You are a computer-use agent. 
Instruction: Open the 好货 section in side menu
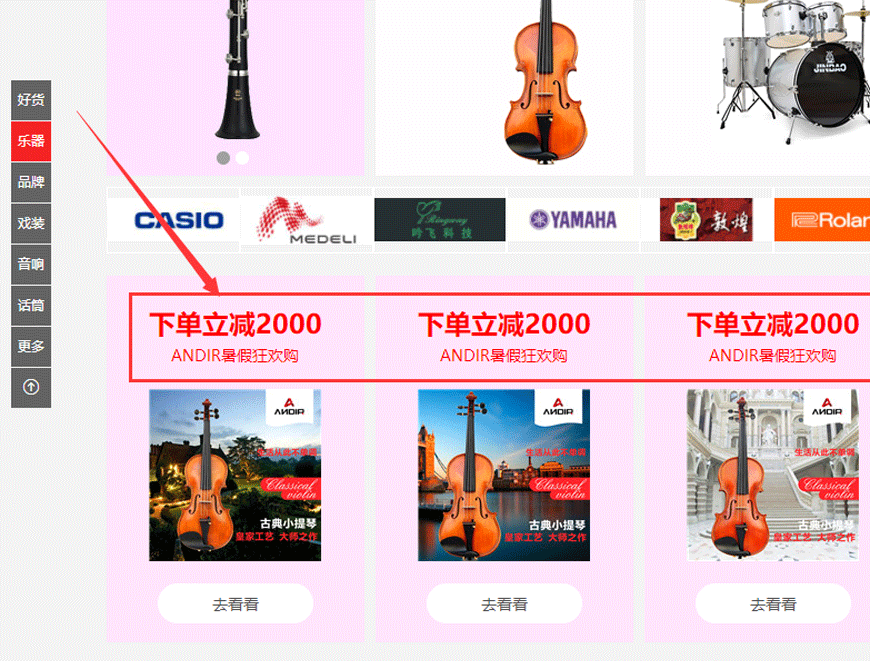[x=31, y=100]
